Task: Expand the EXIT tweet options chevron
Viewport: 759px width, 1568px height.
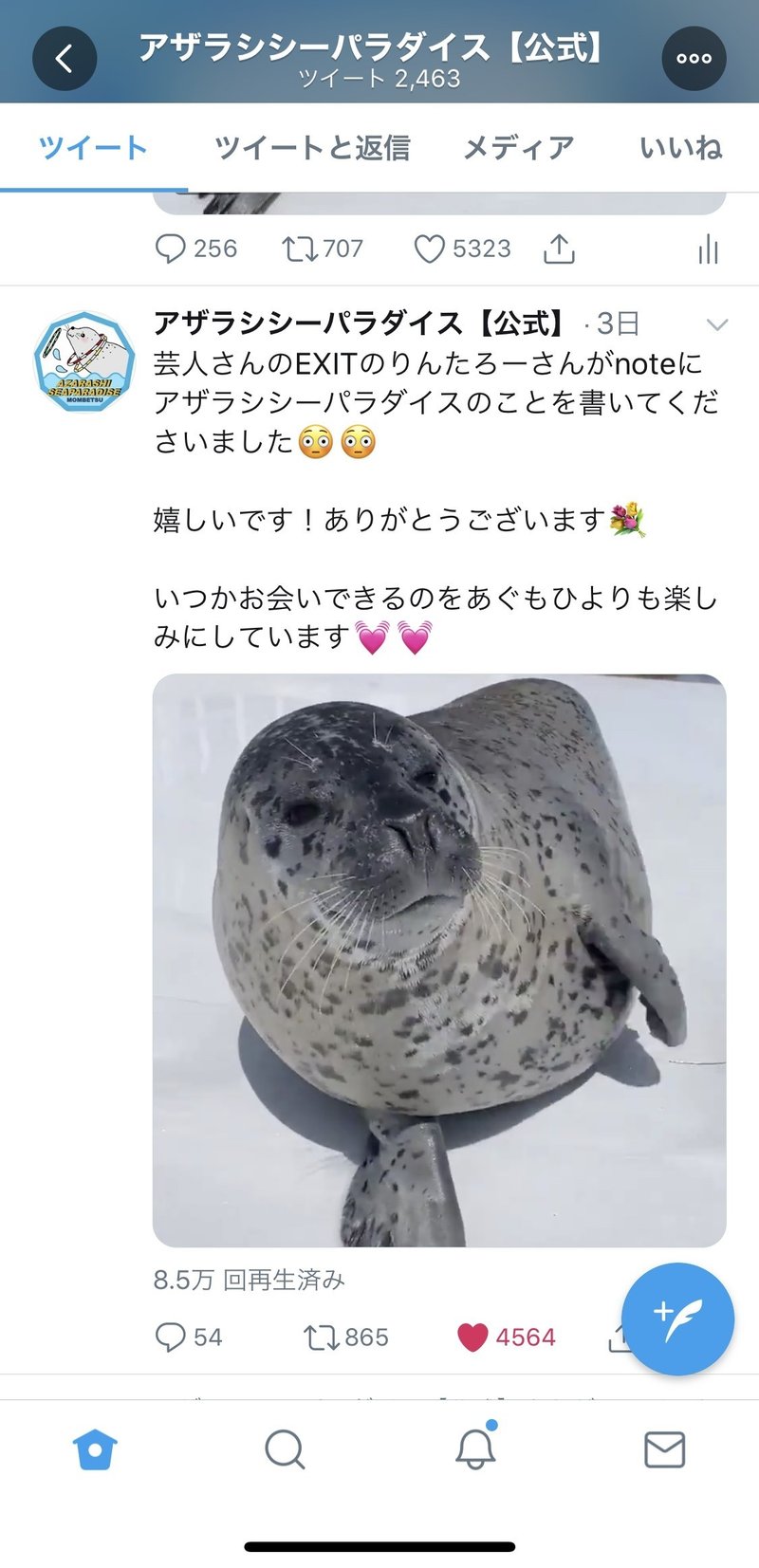Action: point(717,324)
